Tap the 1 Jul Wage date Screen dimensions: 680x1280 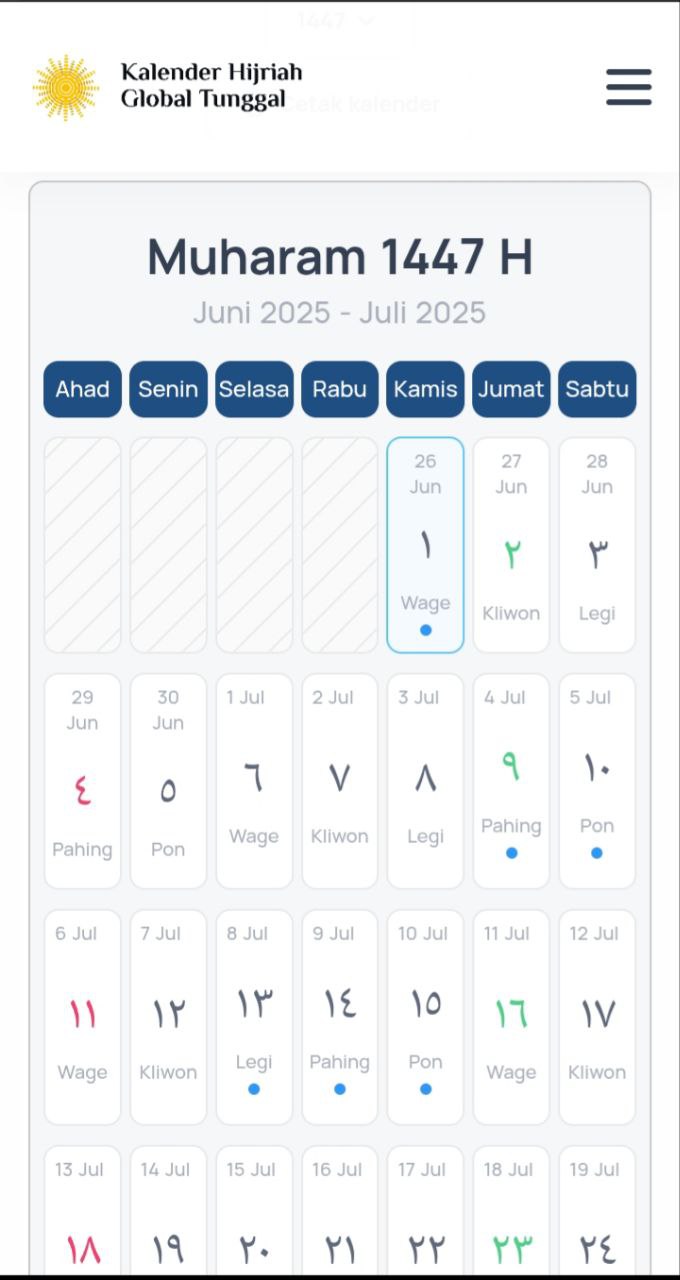[x=254, y=781]
